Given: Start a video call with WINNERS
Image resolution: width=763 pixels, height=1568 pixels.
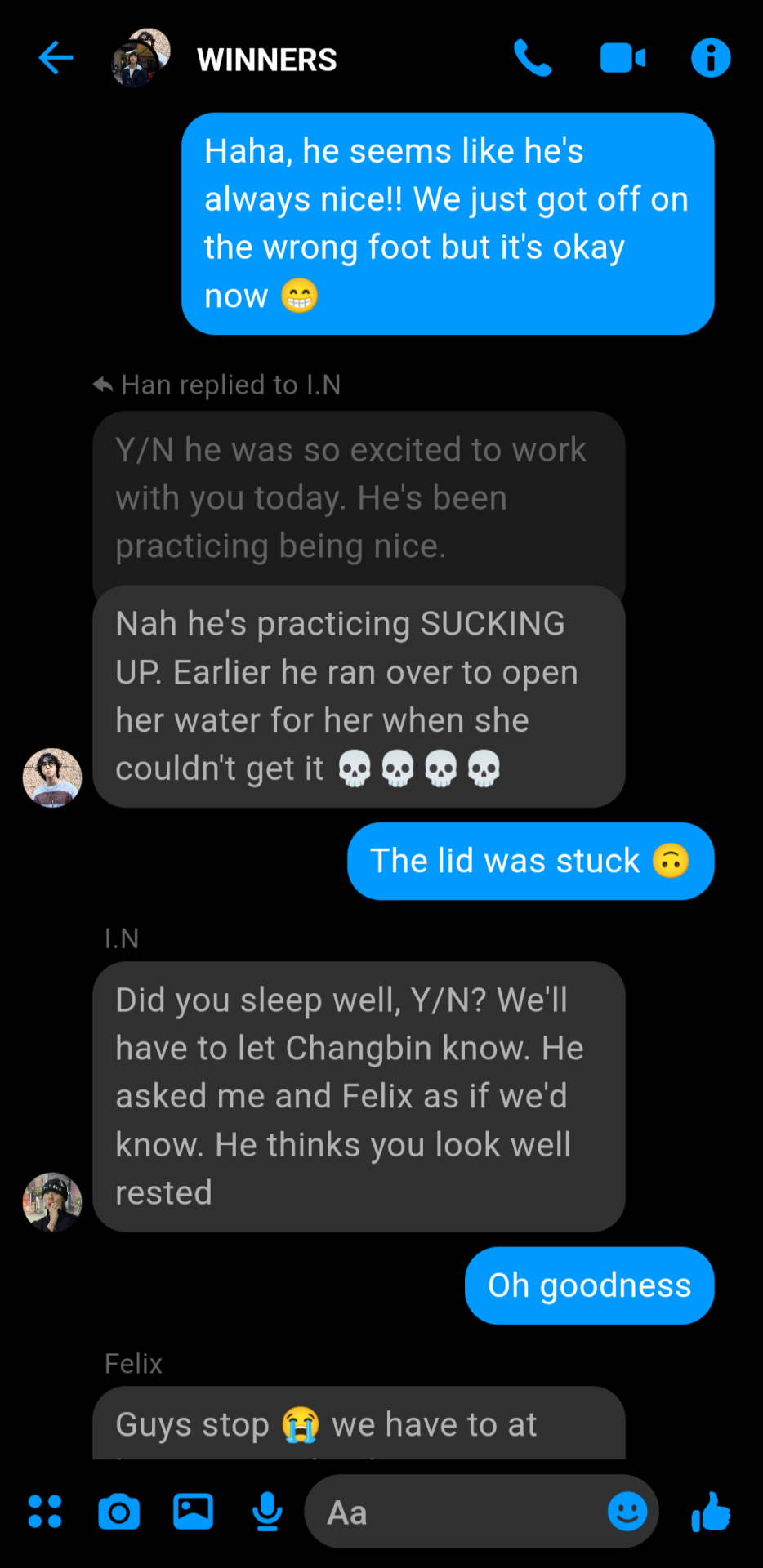Looking at the screenshot, I should [622, 58].
